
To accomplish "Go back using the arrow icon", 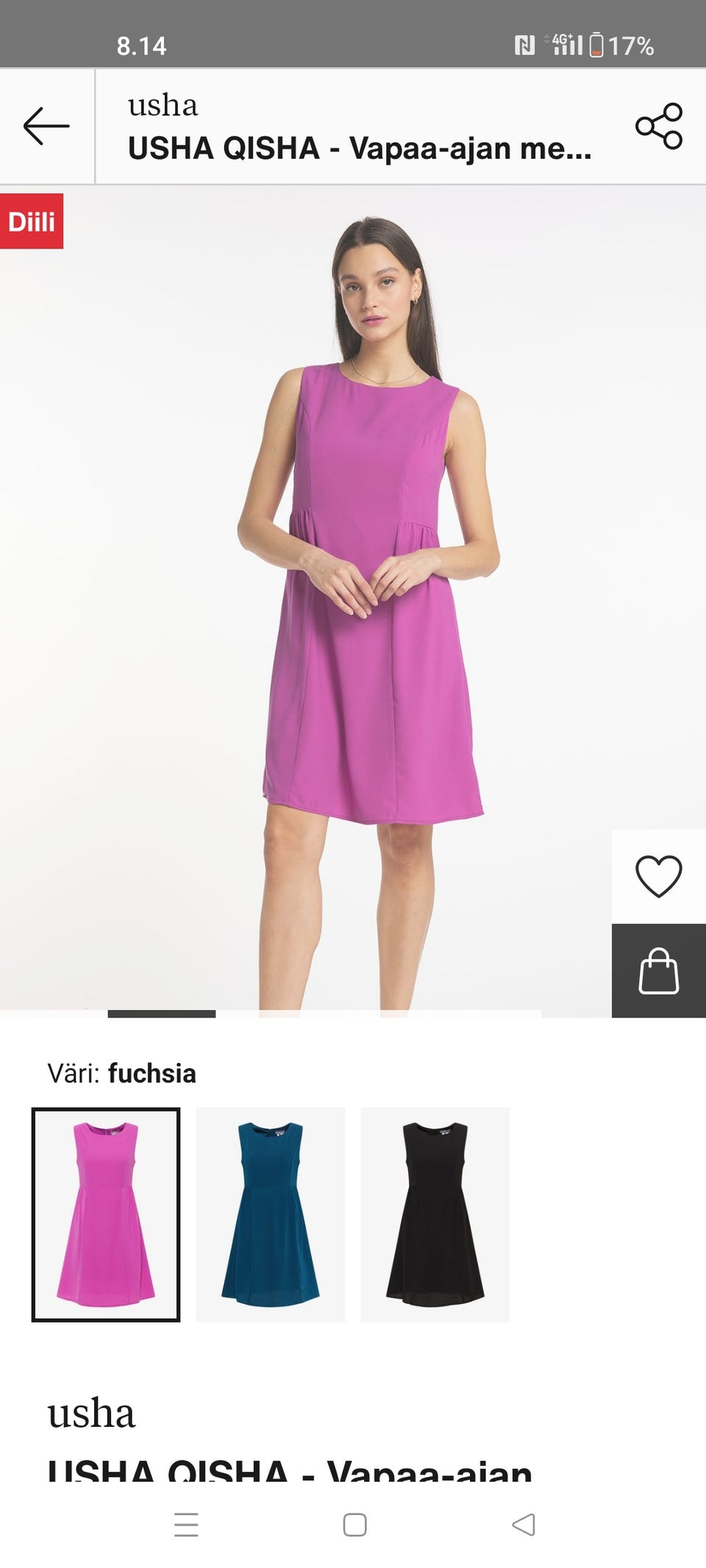I will click(46, 126).
